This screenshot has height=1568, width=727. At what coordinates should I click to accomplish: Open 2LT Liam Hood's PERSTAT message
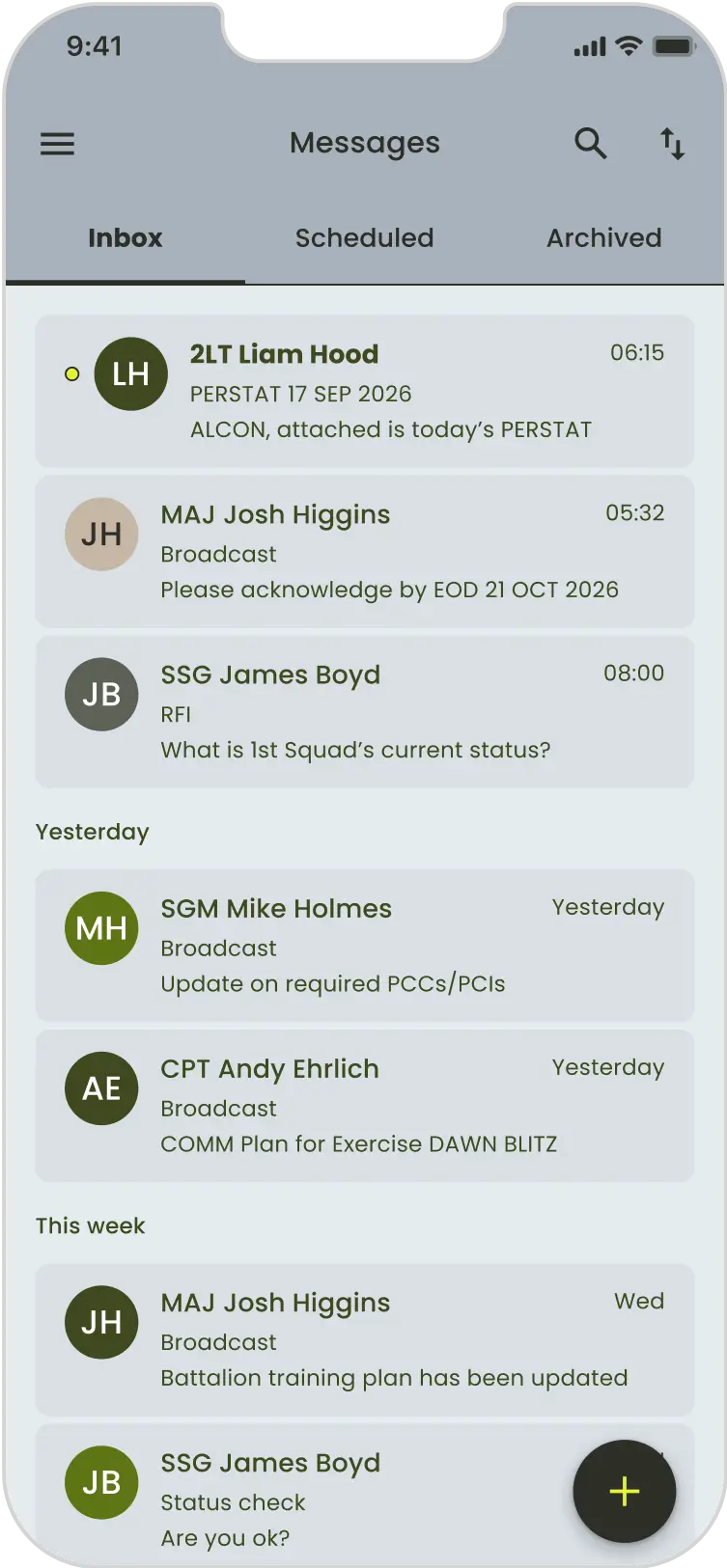[x=365, y=392]
